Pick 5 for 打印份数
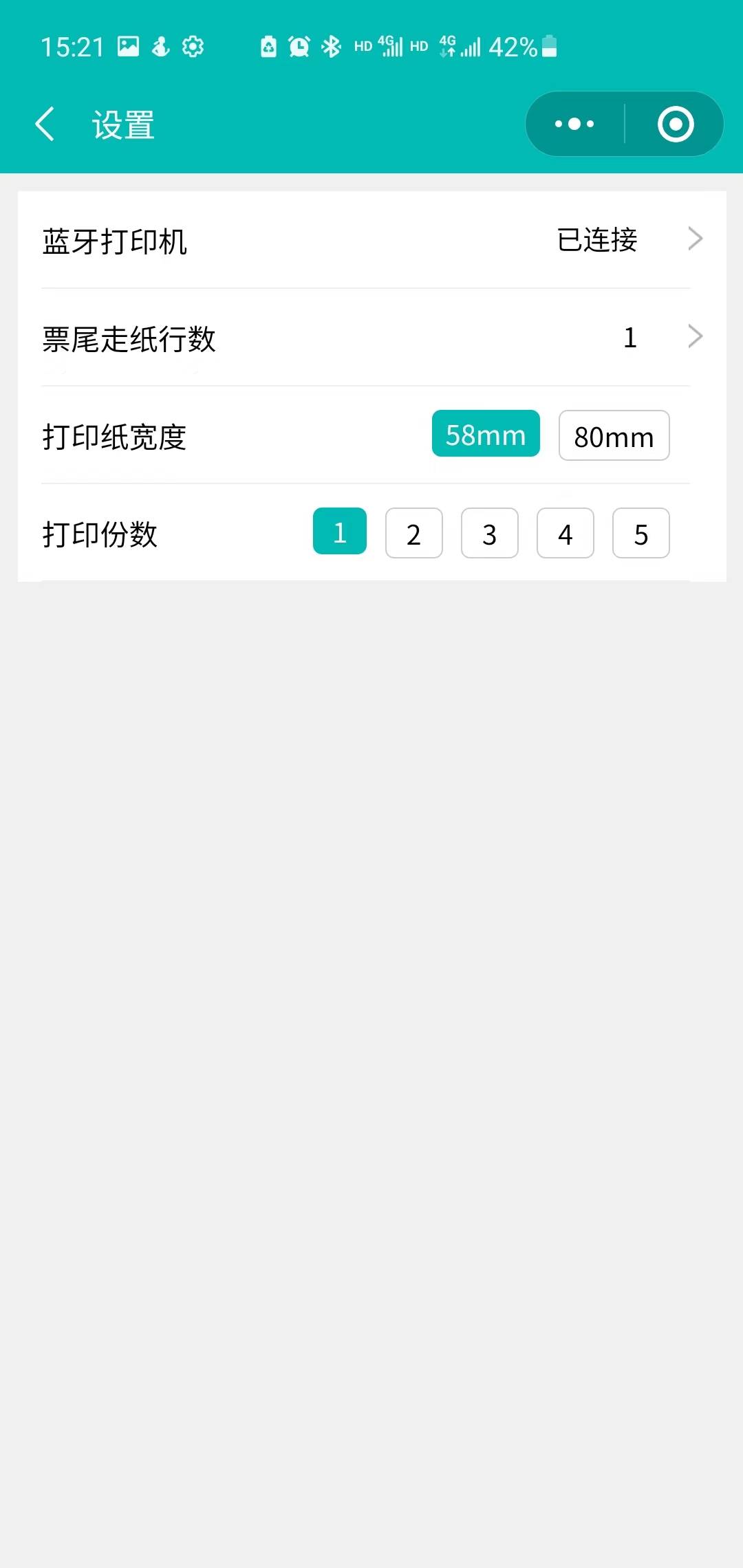743x1568 pixels. pyautogui.click(x=640, y=533)
